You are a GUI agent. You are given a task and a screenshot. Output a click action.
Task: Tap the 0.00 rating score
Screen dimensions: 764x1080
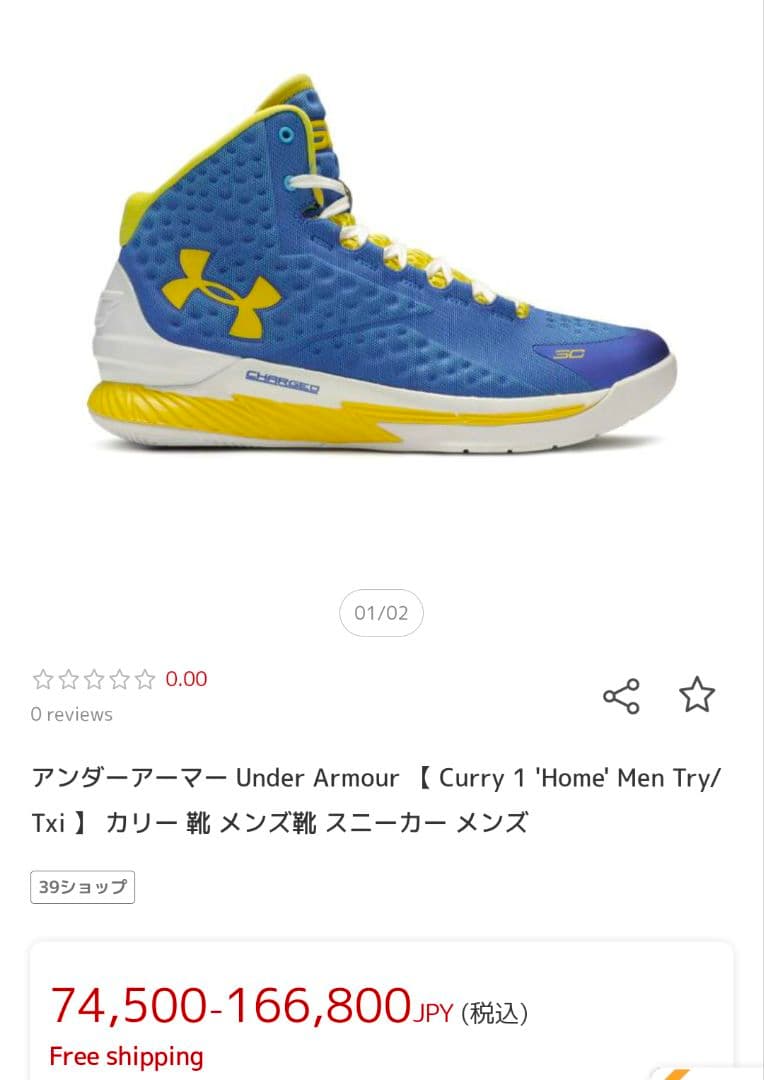pos(187,678)
